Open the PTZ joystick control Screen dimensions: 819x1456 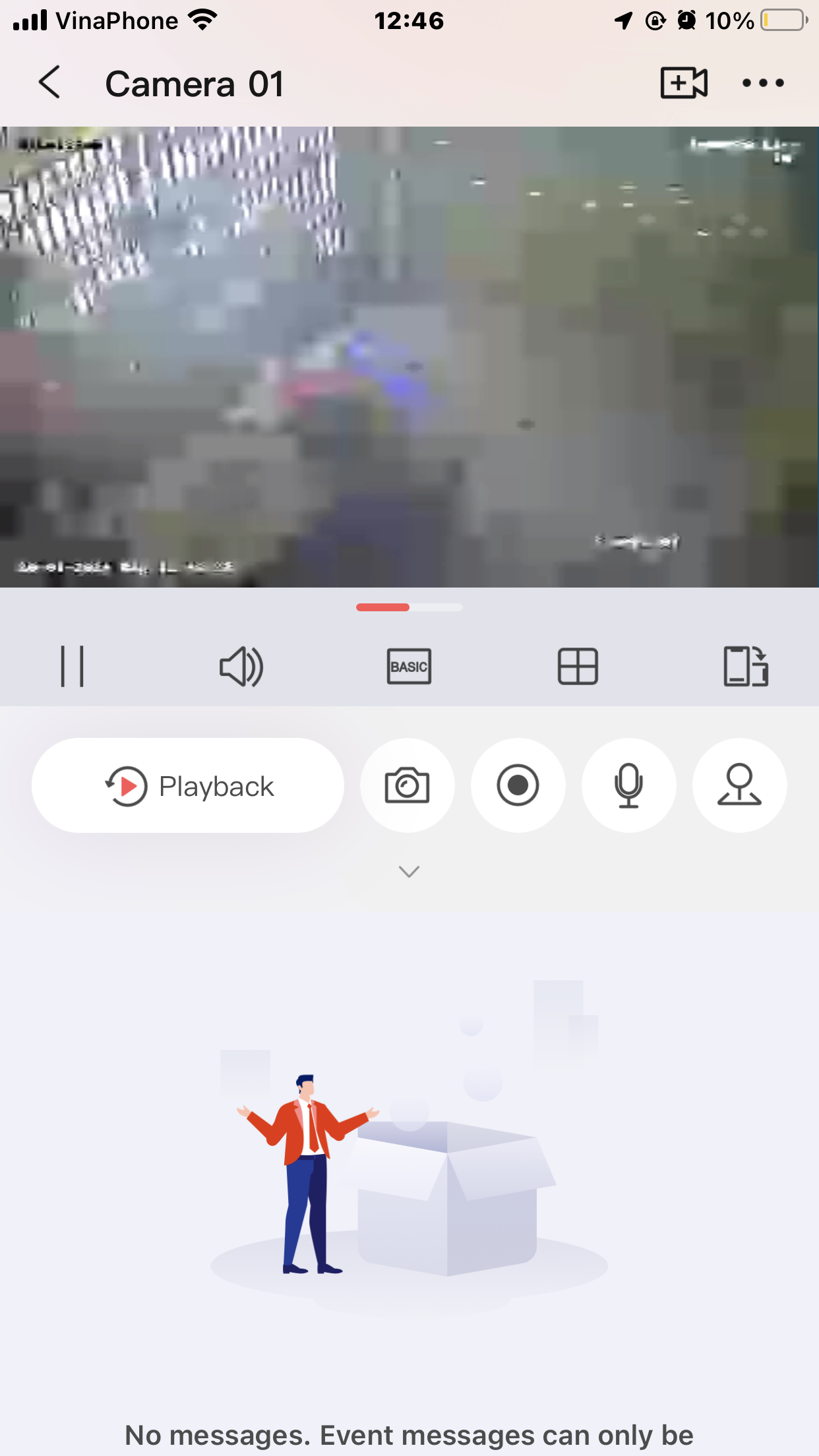pyautogui.click(x=739, y=785)
